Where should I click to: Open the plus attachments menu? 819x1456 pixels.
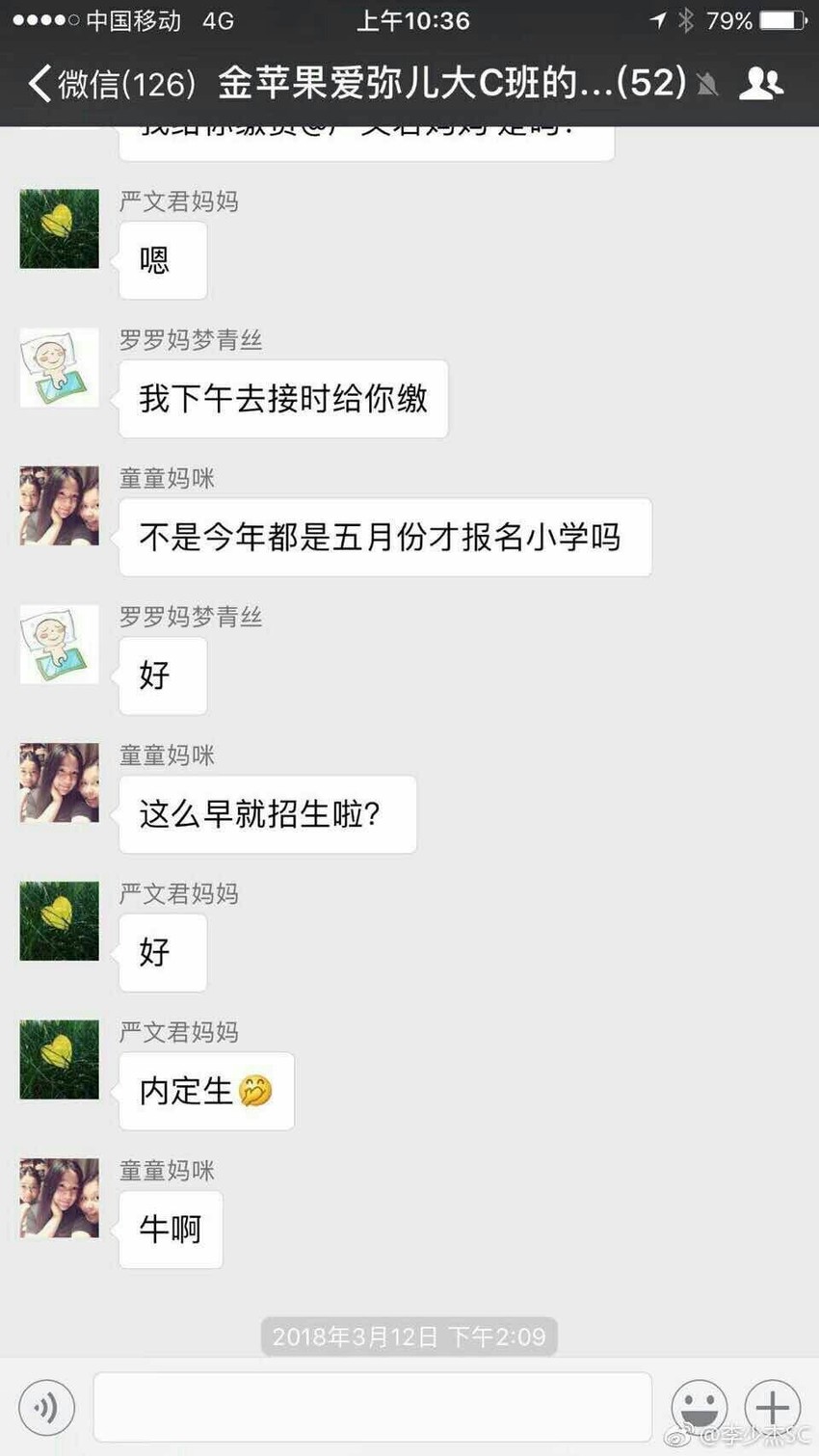tap(773, 1407)
